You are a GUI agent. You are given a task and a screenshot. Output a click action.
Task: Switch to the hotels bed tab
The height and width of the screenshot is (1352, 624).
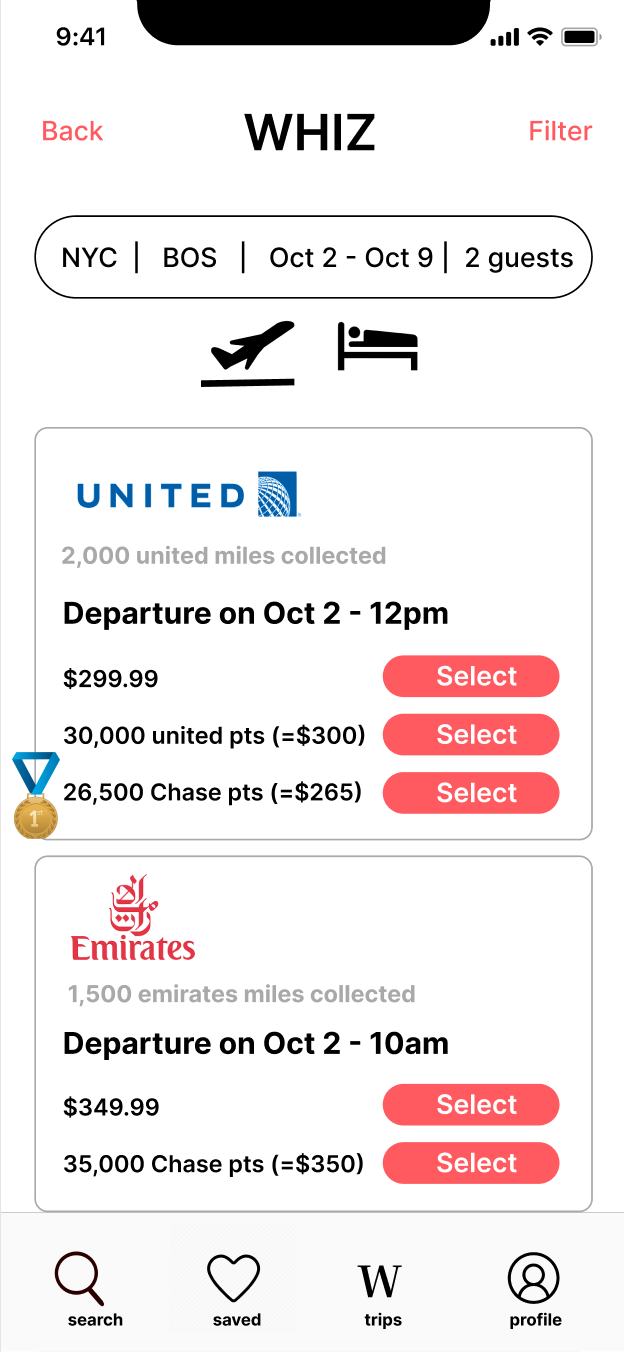pos(377,347)
